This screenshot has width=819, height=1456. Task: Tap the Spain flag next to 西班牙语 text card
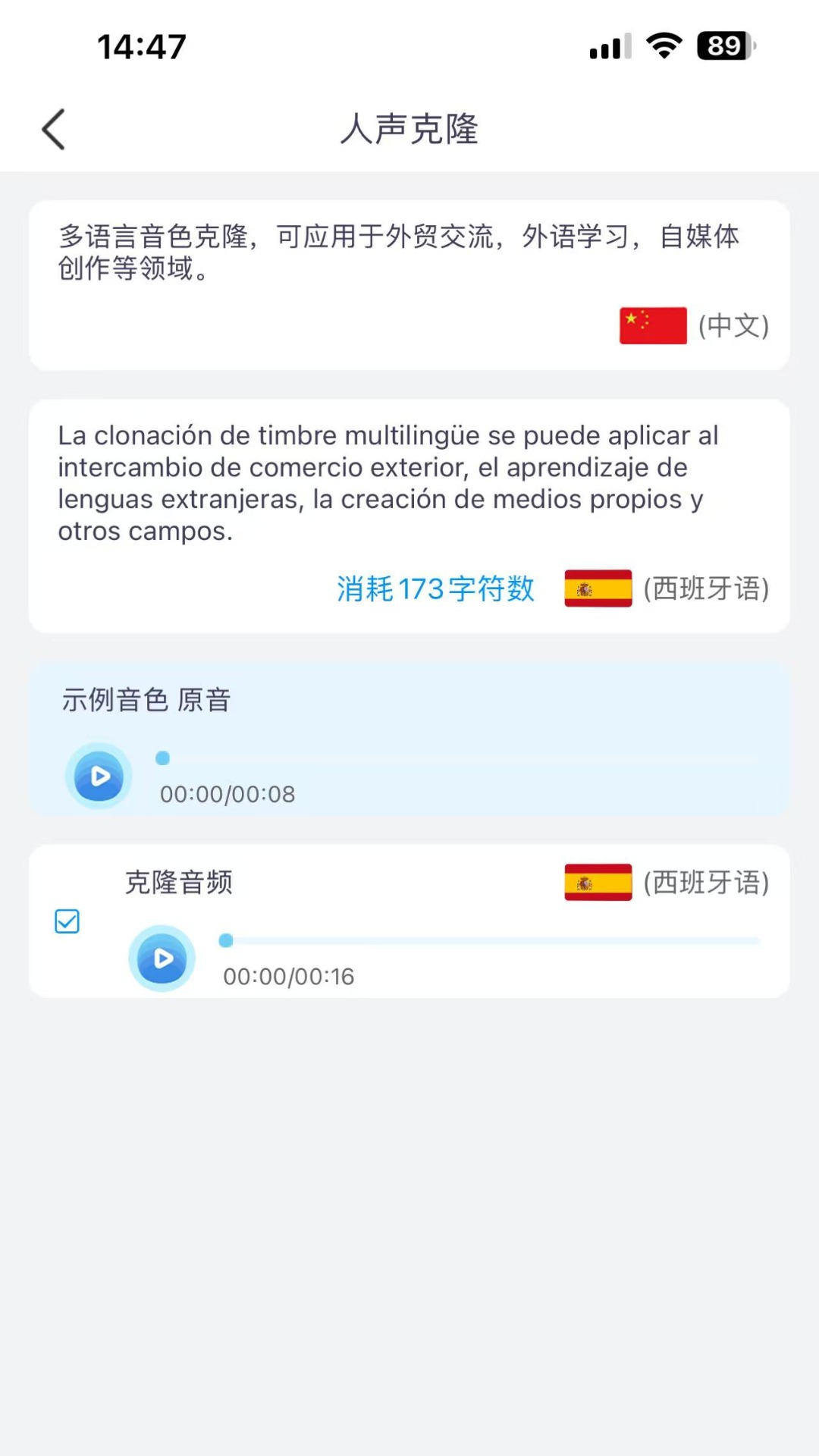click(598, 588)
